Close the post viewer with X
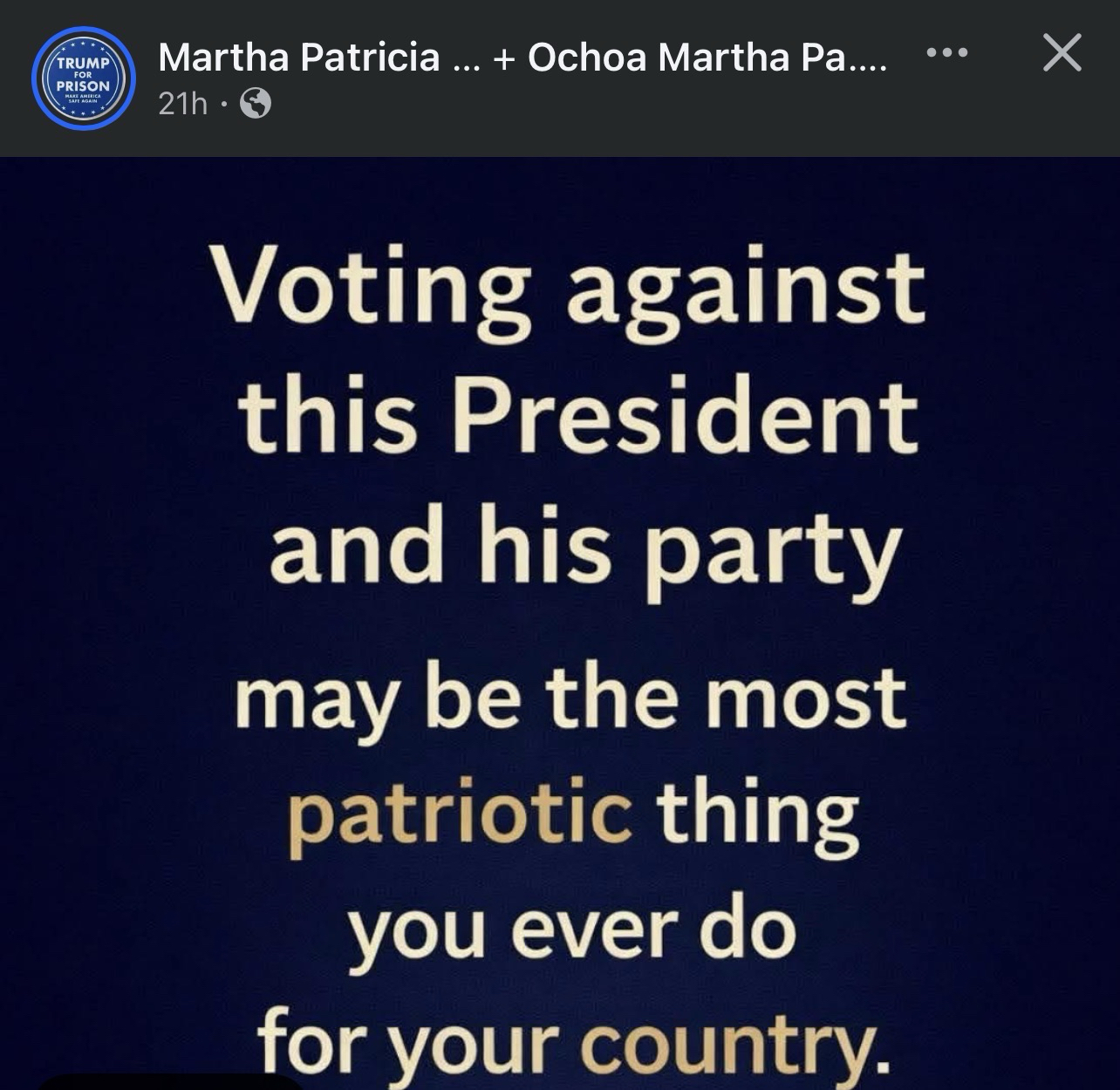 pyautogui.click(x=1062, y=53)
